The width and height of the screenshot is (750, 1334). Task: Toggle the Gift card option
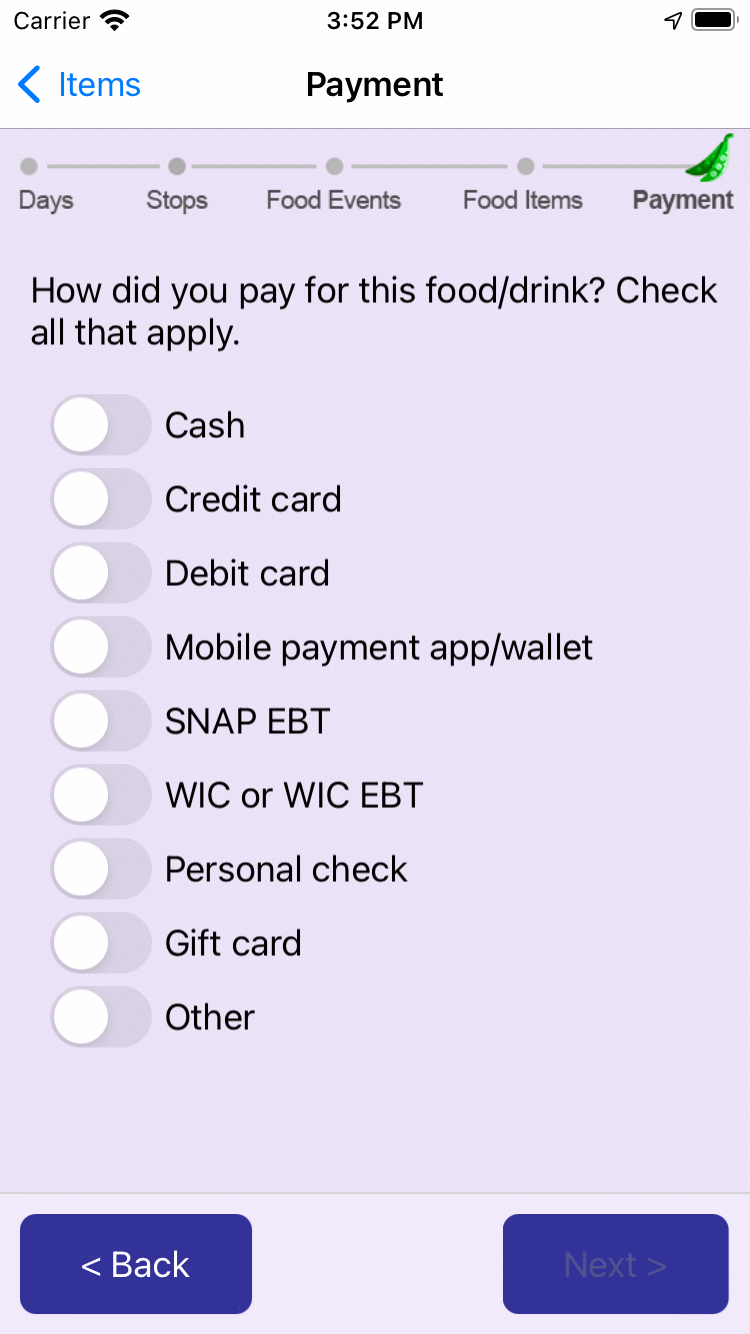tap(100, 943)
